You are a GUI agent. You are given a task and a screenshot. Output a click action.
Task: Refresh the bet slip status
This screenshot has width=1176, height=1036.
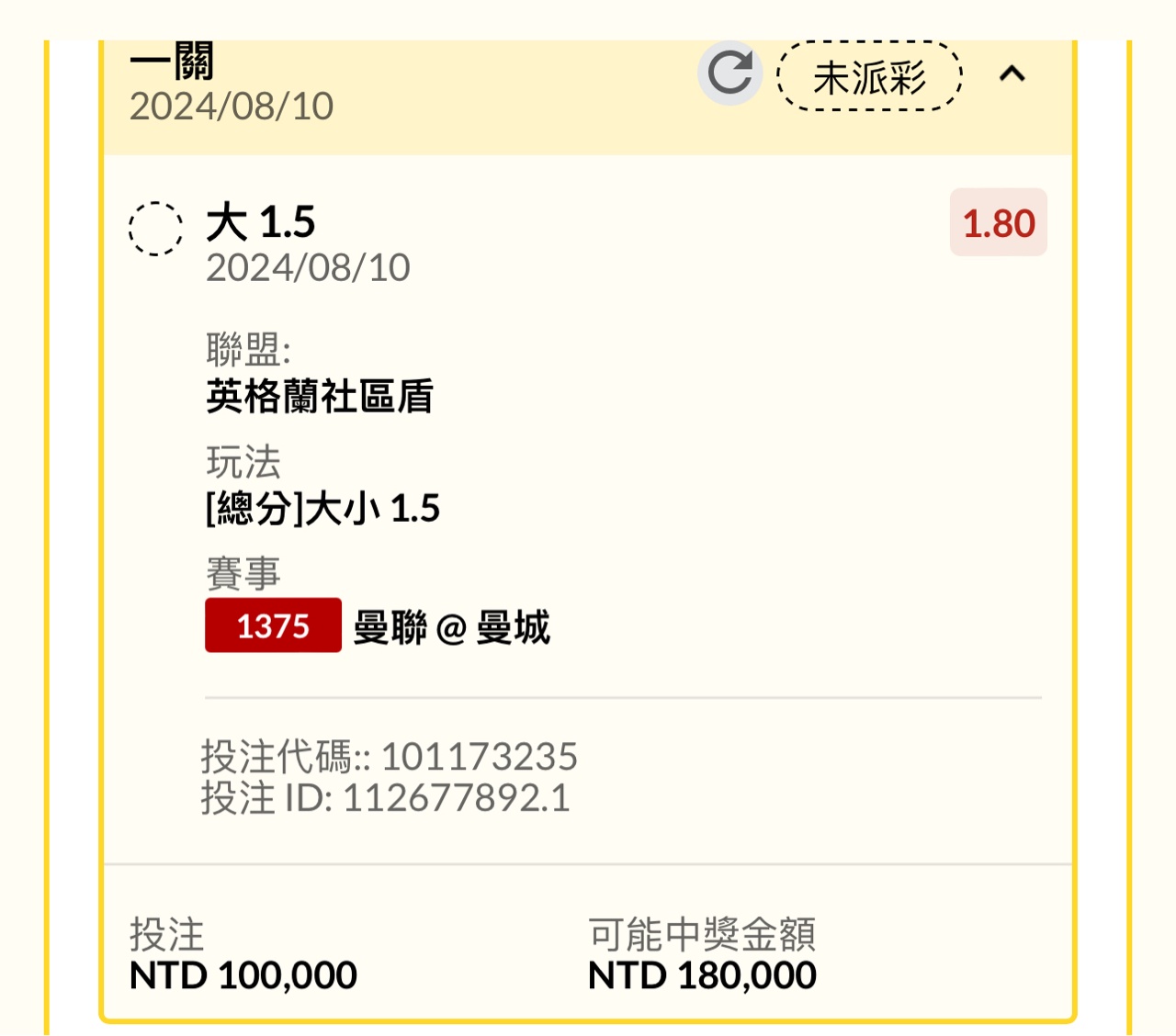click(729, 73)
